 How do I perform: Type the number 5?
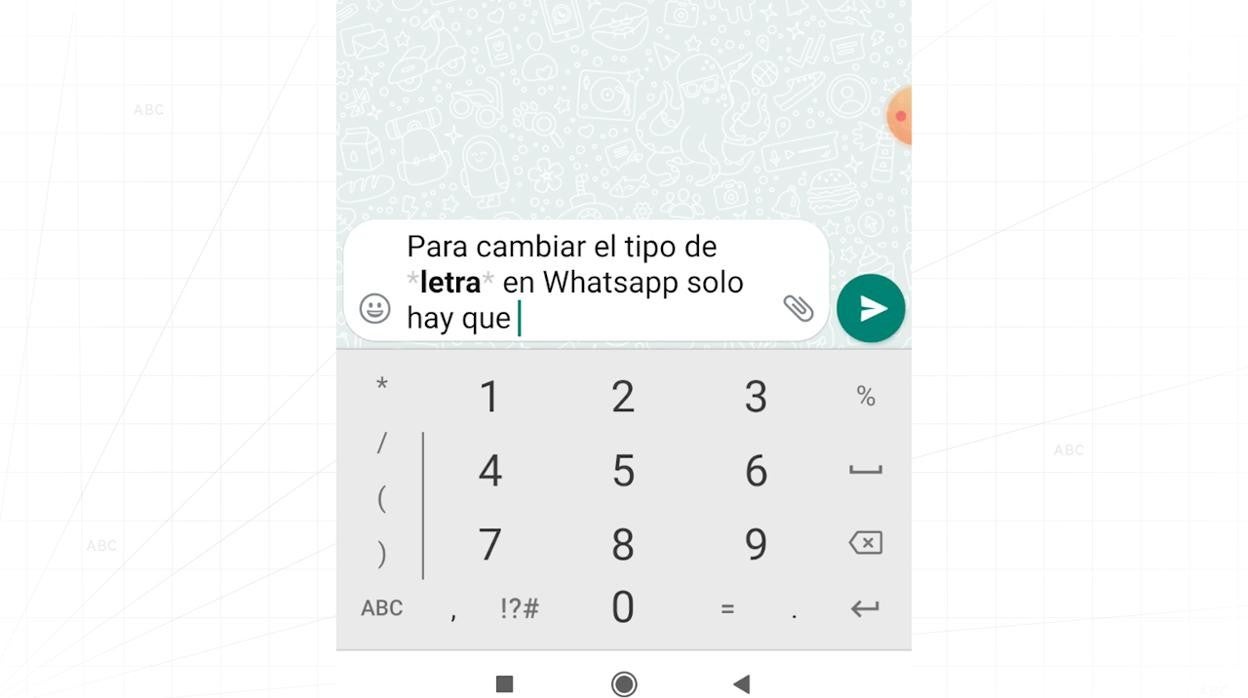click(623, 471)
